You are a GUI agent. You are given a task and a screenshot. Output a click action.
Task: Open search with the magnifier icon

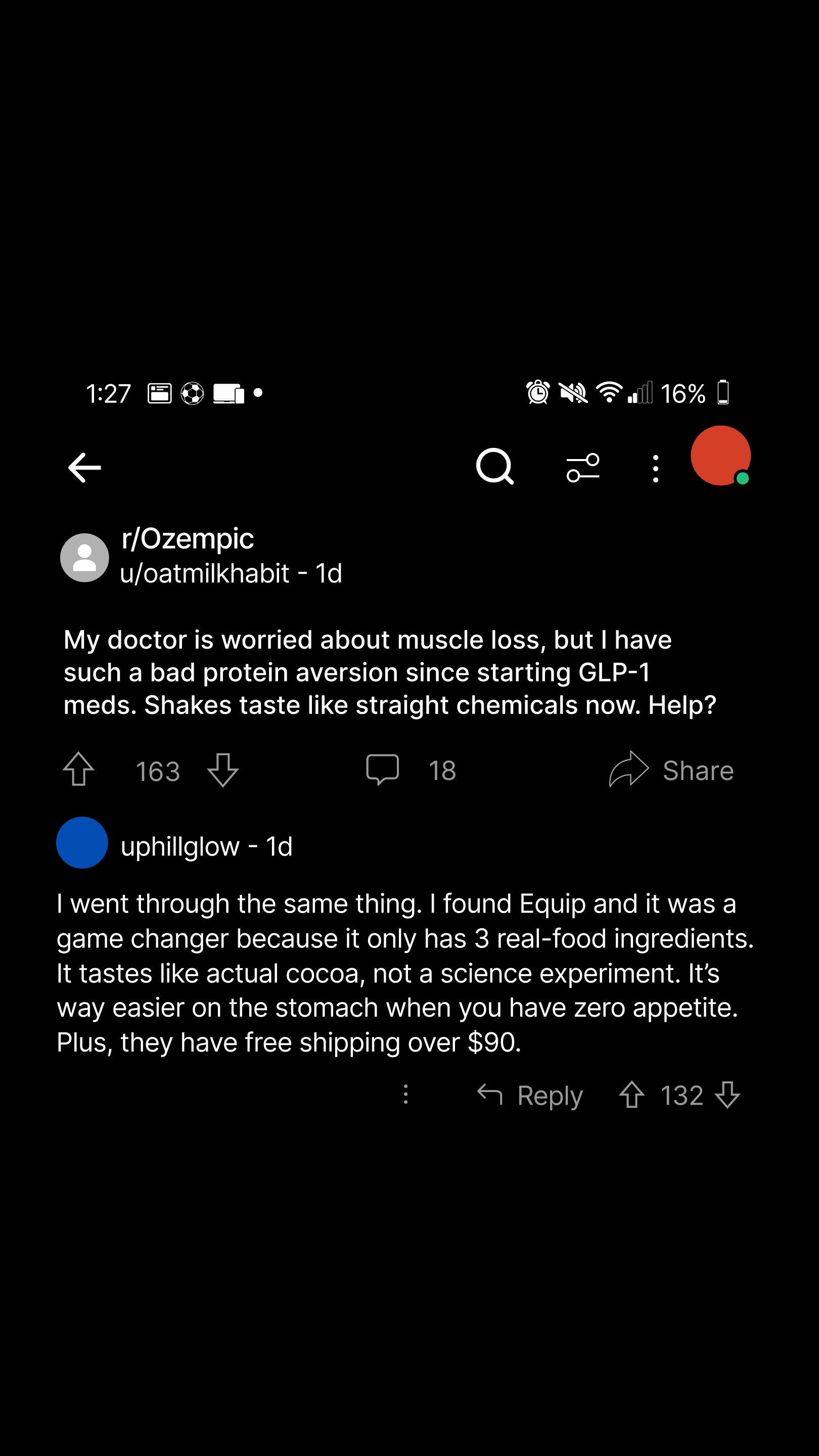pyautogui.click(x=494, y=467)
